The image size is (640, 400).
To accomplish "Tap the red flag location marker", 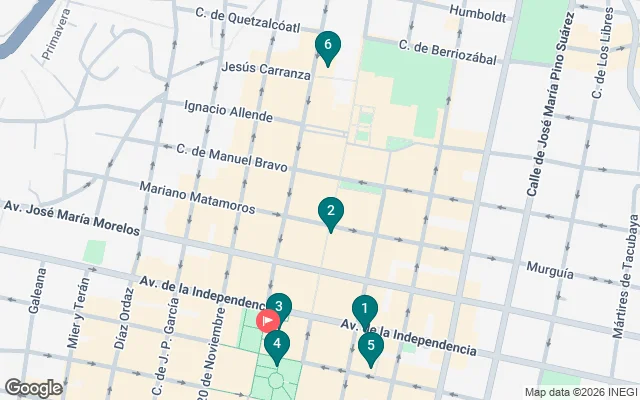I will (268, 321).
